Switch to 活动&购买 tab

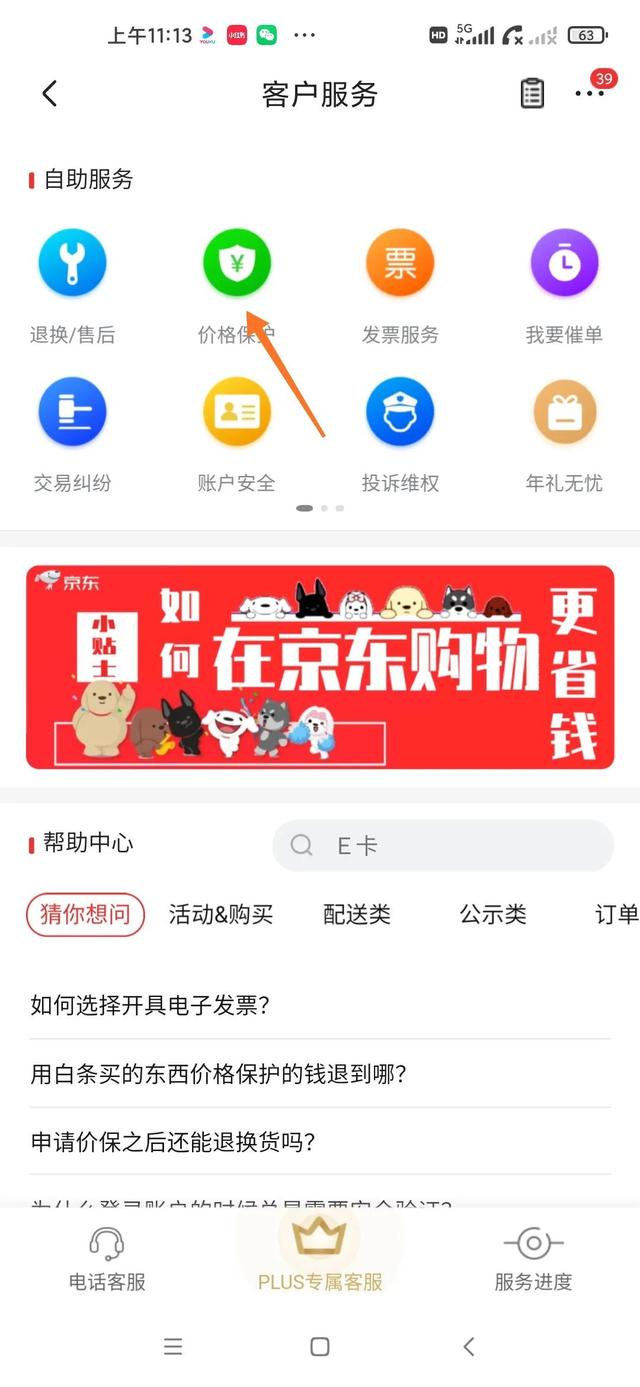coord(221,914)
